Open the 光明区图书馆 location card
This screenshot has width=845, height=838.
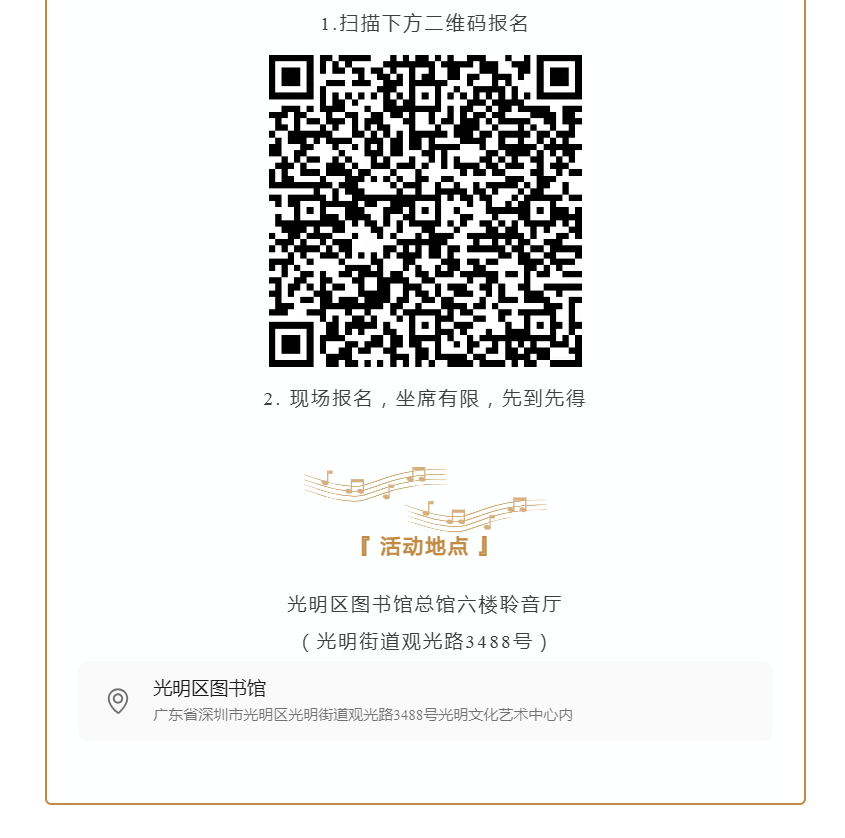424,701
